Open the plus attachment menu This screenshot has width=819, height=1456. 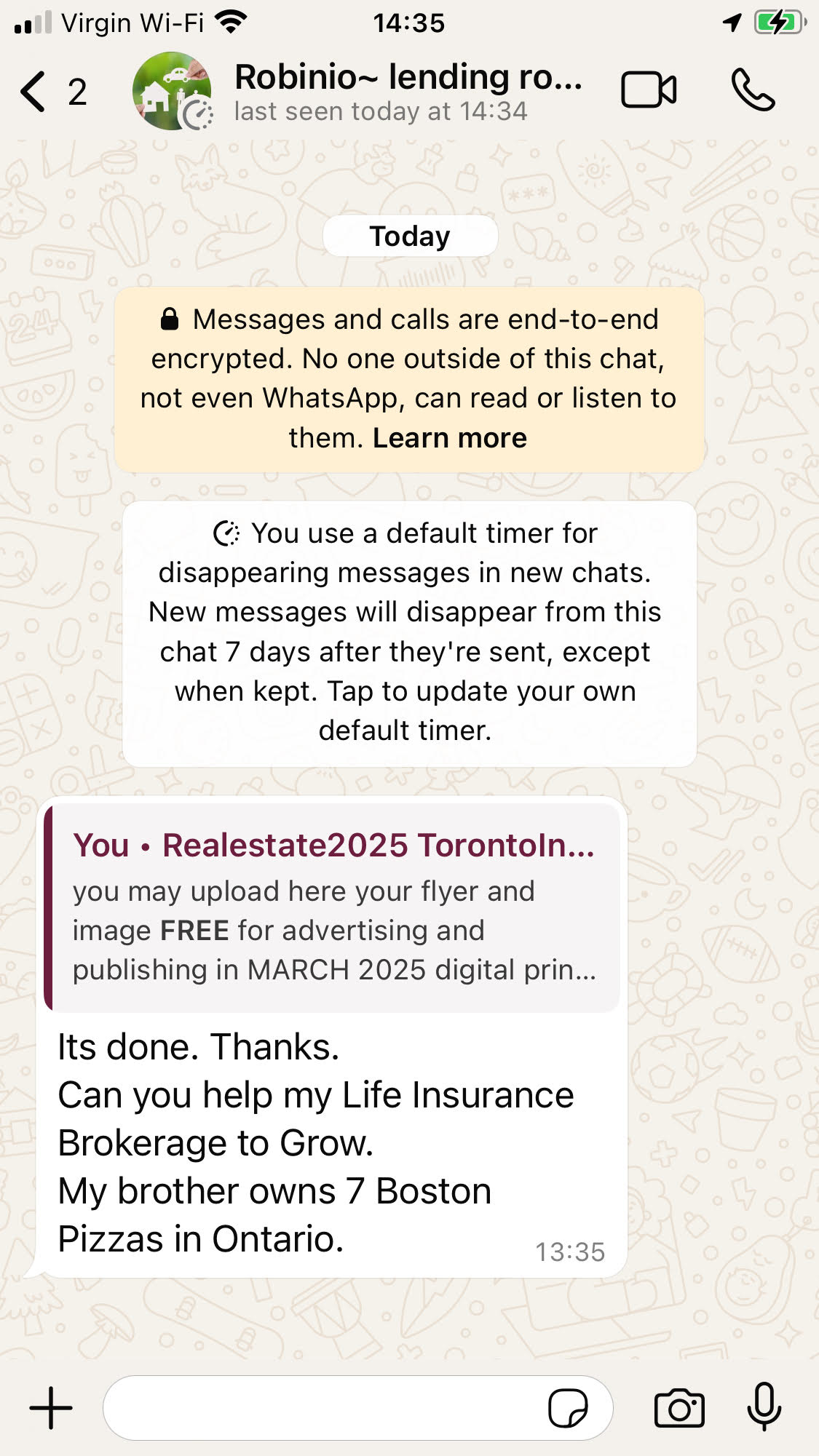[x=51, y=1408]
